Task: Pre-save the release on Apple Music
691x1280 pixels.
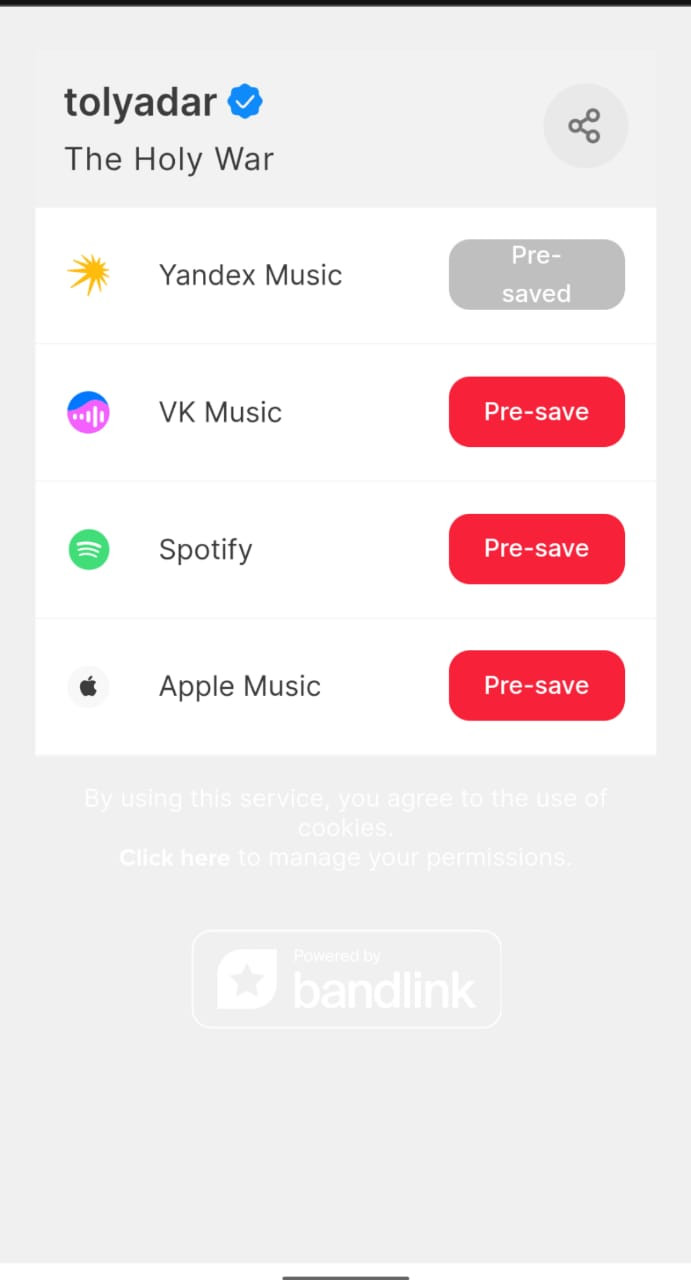Action: click(x=536, y=686)
